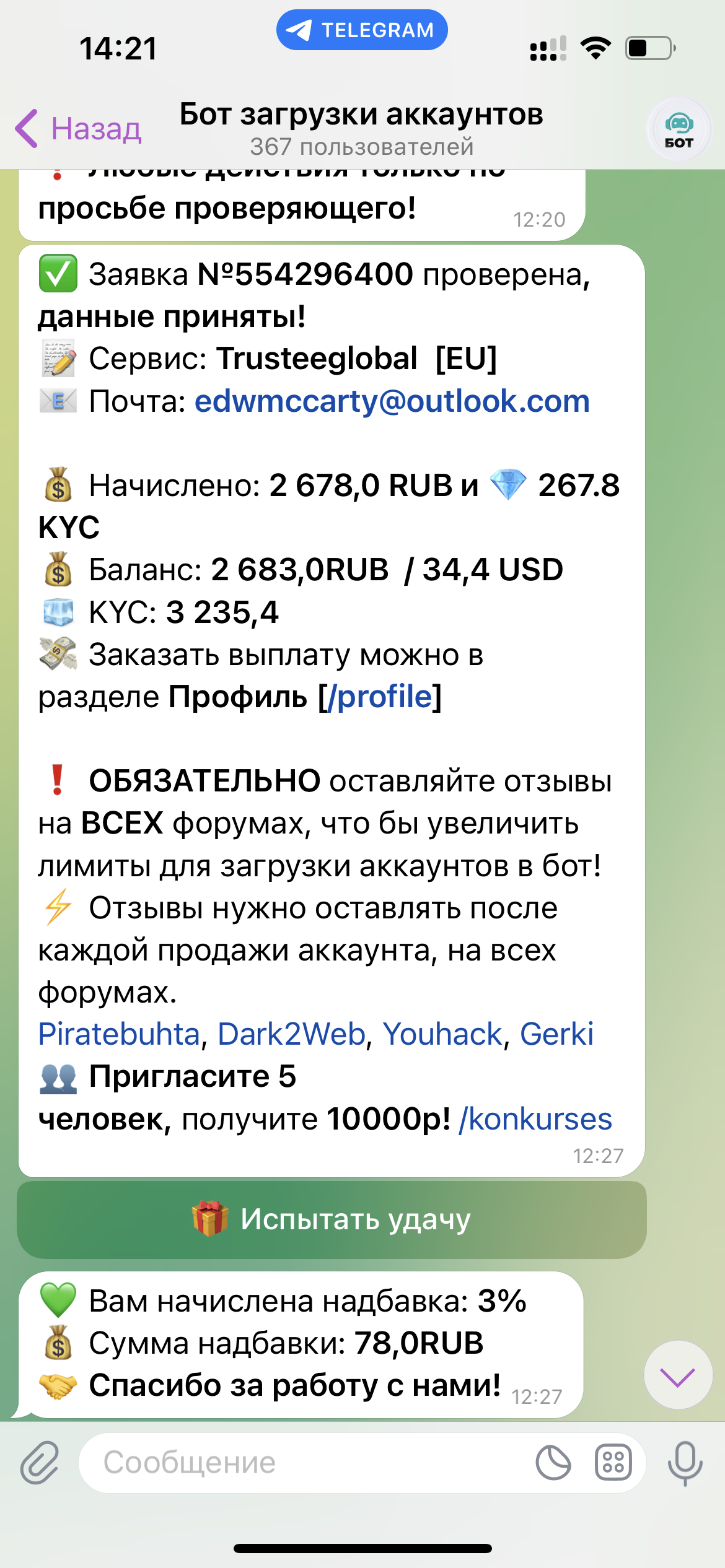Screen dimensions: 725x1568
Task: Tap the microphone voice message icon
Action: [x=685, y=1463]
